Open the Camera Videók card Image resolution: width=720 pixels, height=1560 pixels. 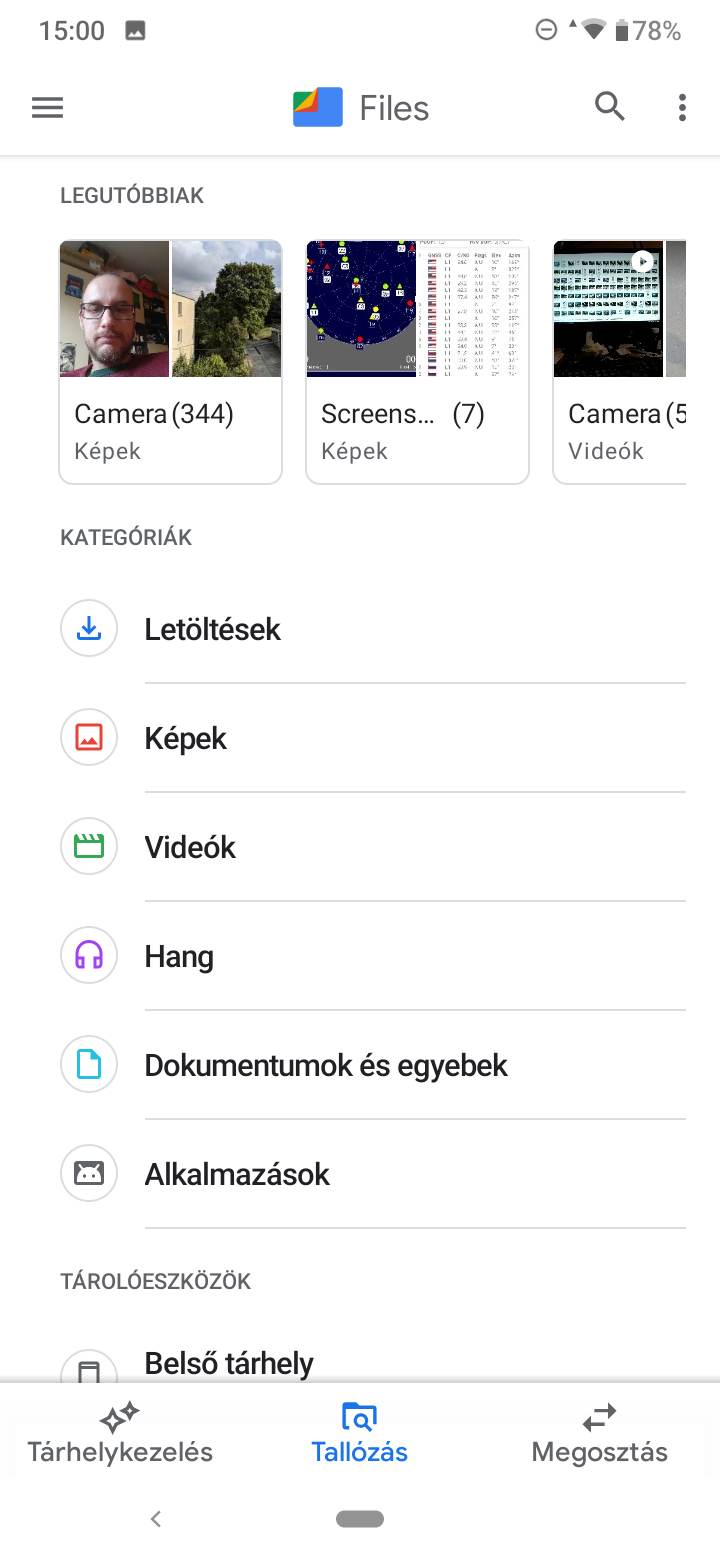(620, 362)
